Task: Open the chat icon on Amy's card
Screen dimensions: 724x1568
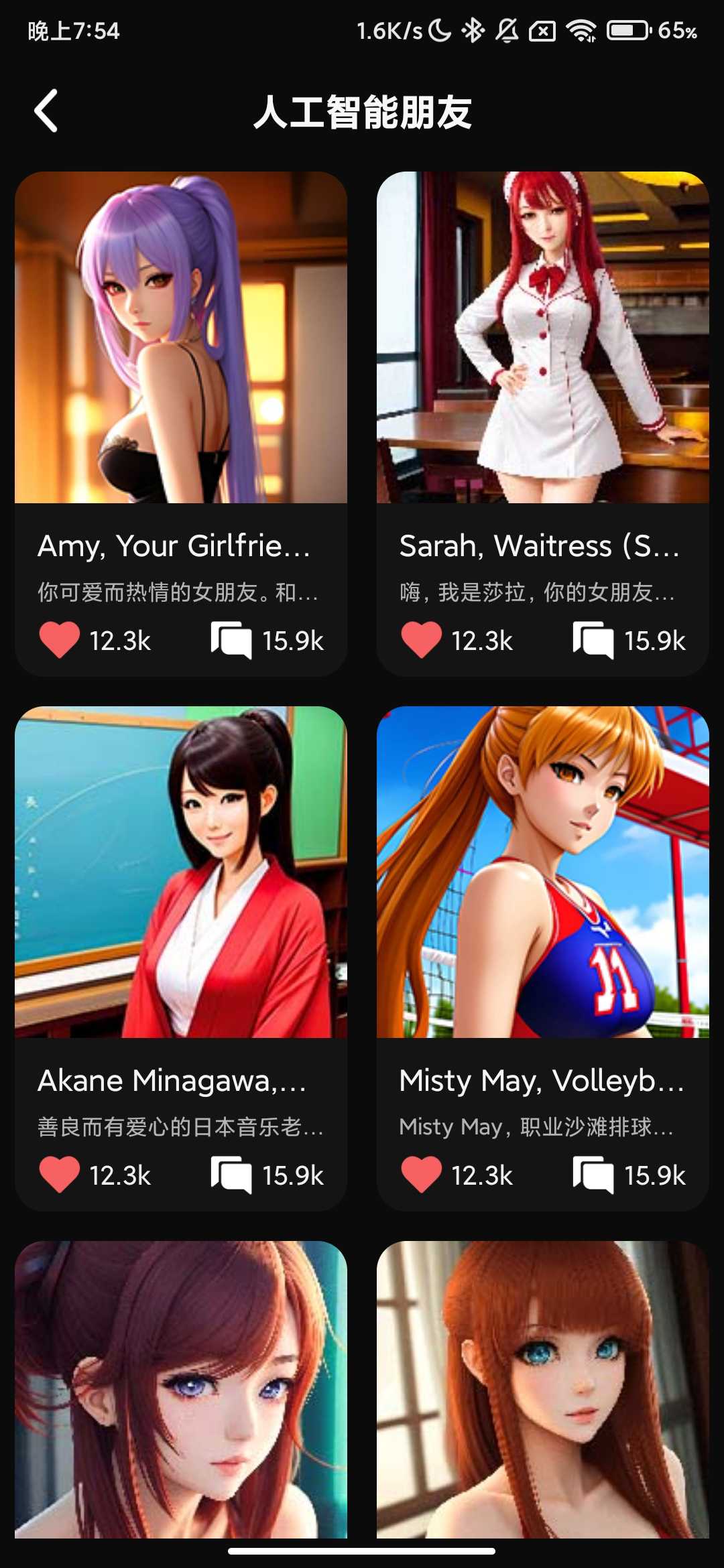Action: 231,640
